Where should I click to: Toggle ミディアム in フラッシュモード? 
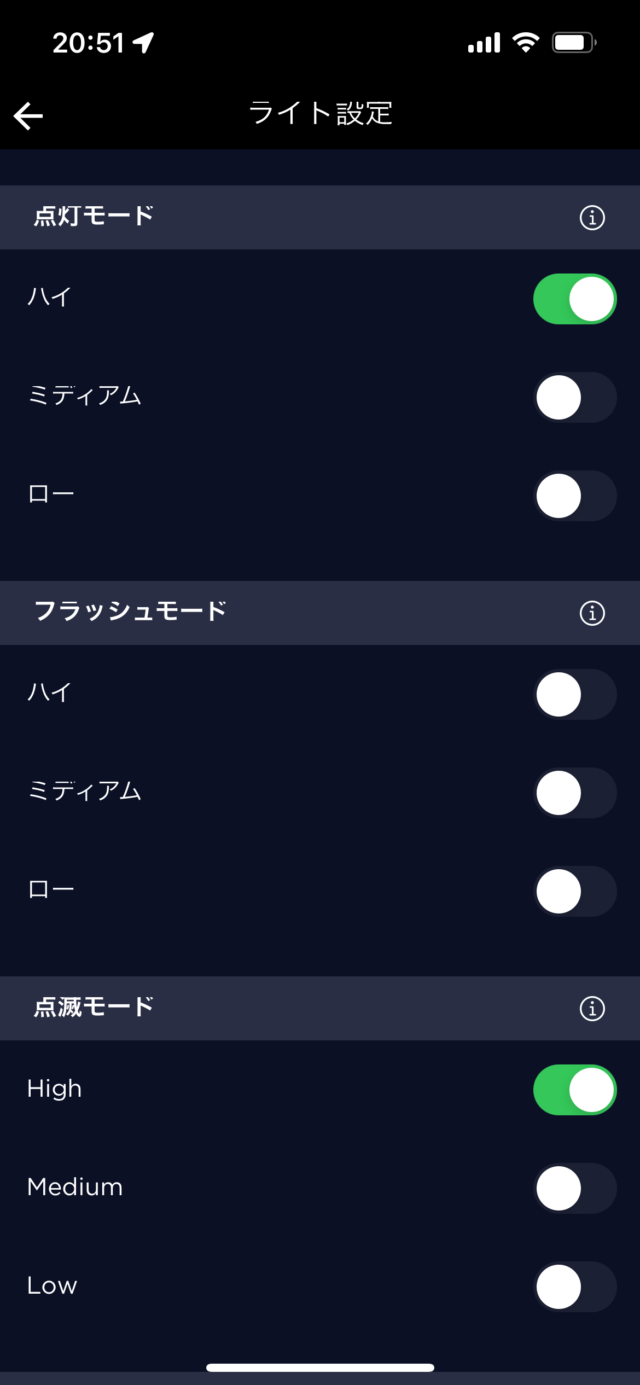pos(574,792)
